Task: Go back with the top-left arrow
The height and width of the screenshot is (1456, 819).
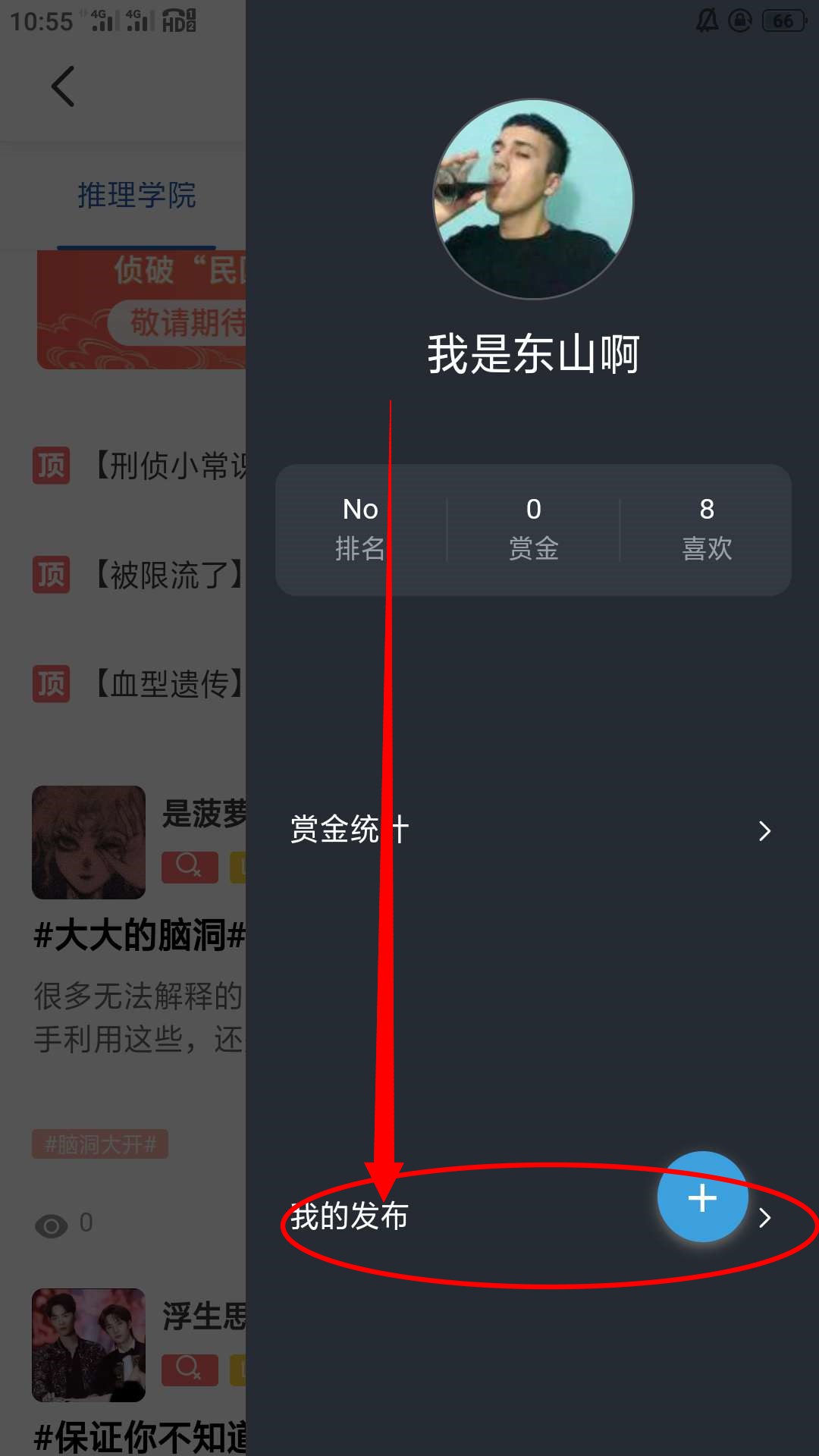Action: (x=63, y=86)
